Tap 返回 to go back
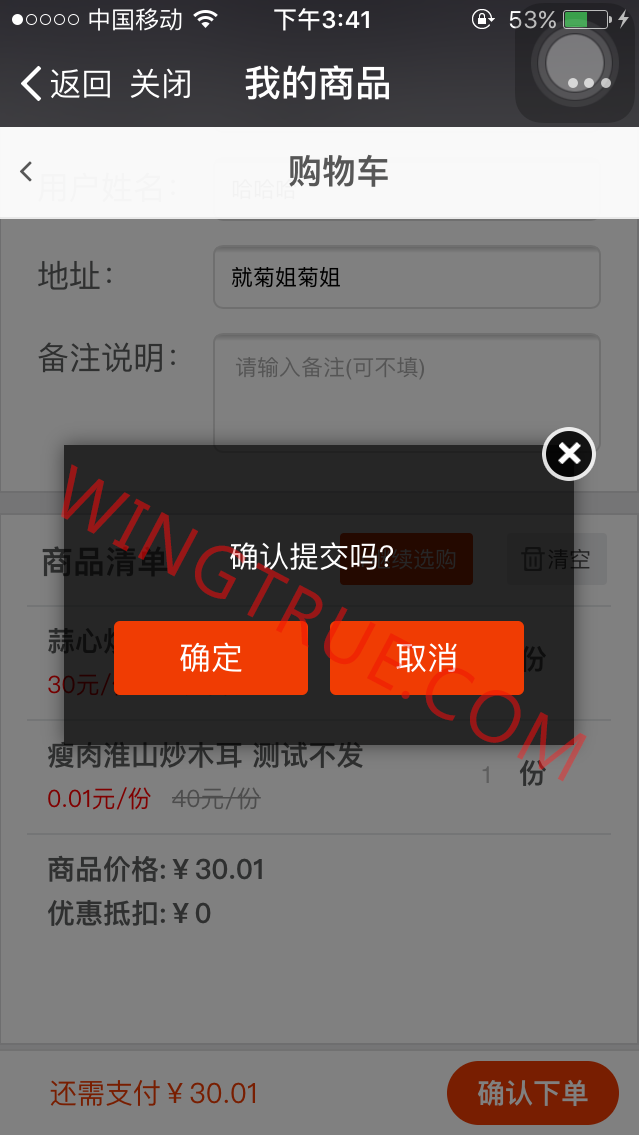This screenshot has height=1136, width=640. [x=66, y=84]
